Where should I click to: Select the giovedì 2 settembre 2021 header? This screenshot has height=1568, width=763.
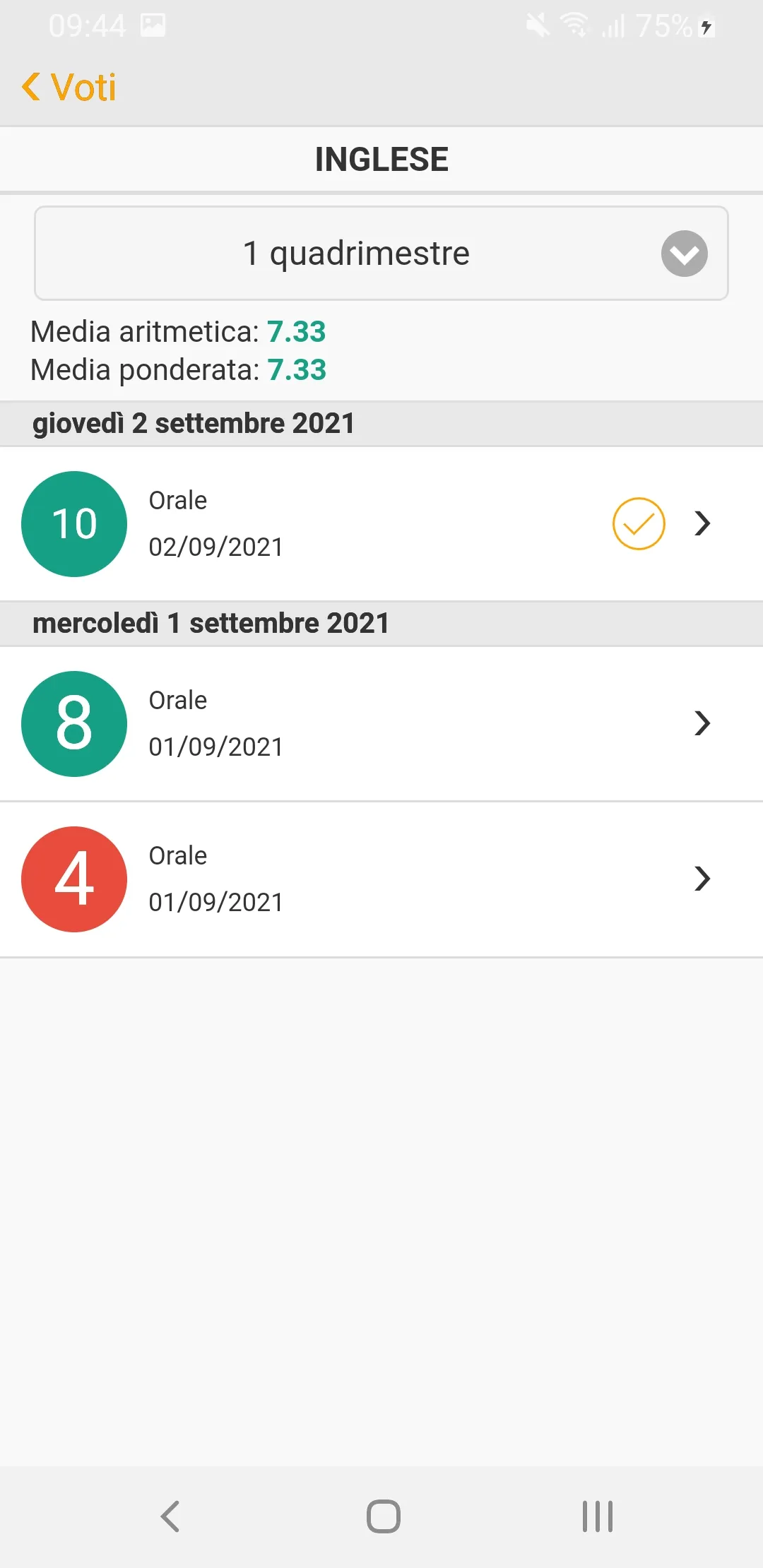click(194, 423)
